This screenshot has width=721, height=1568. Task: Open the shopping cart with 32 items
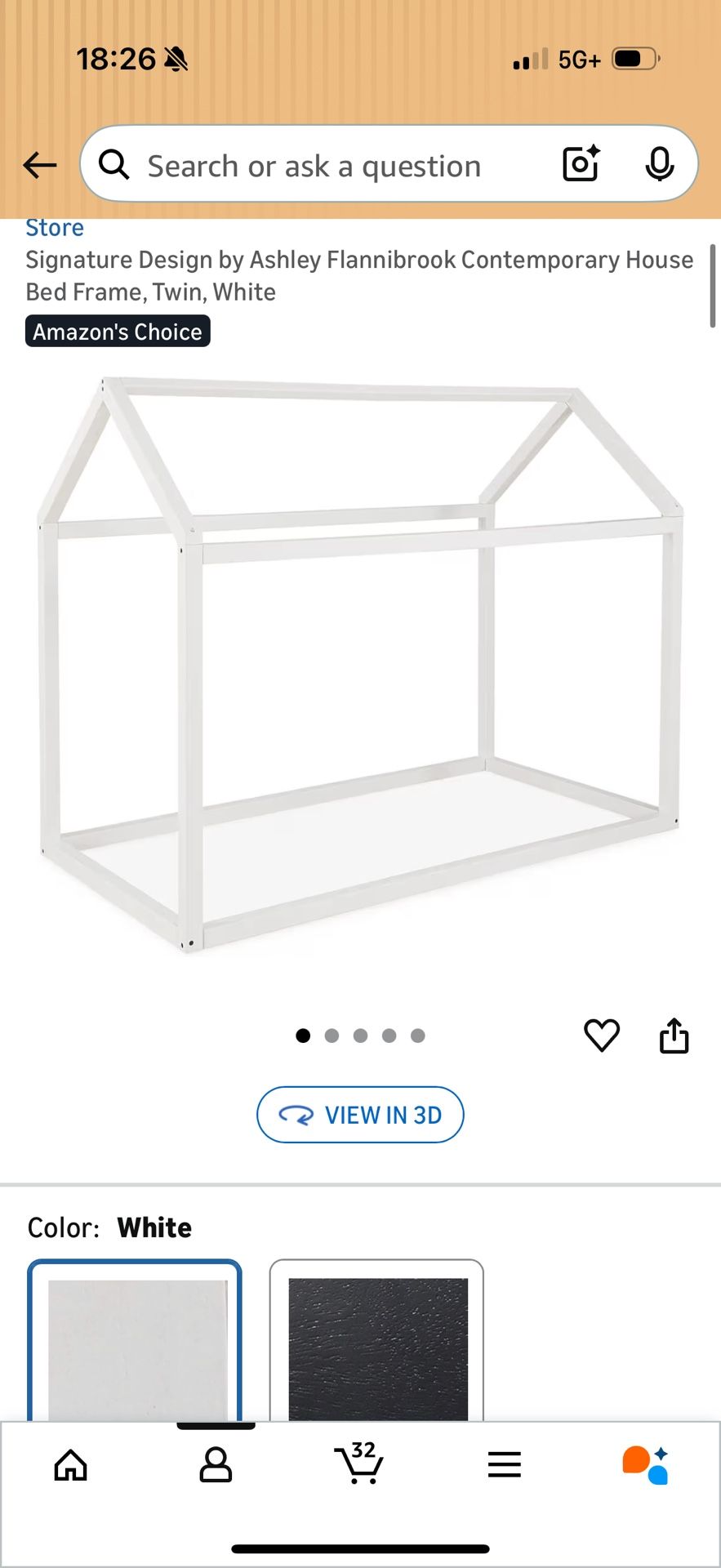click(359, 1464)
